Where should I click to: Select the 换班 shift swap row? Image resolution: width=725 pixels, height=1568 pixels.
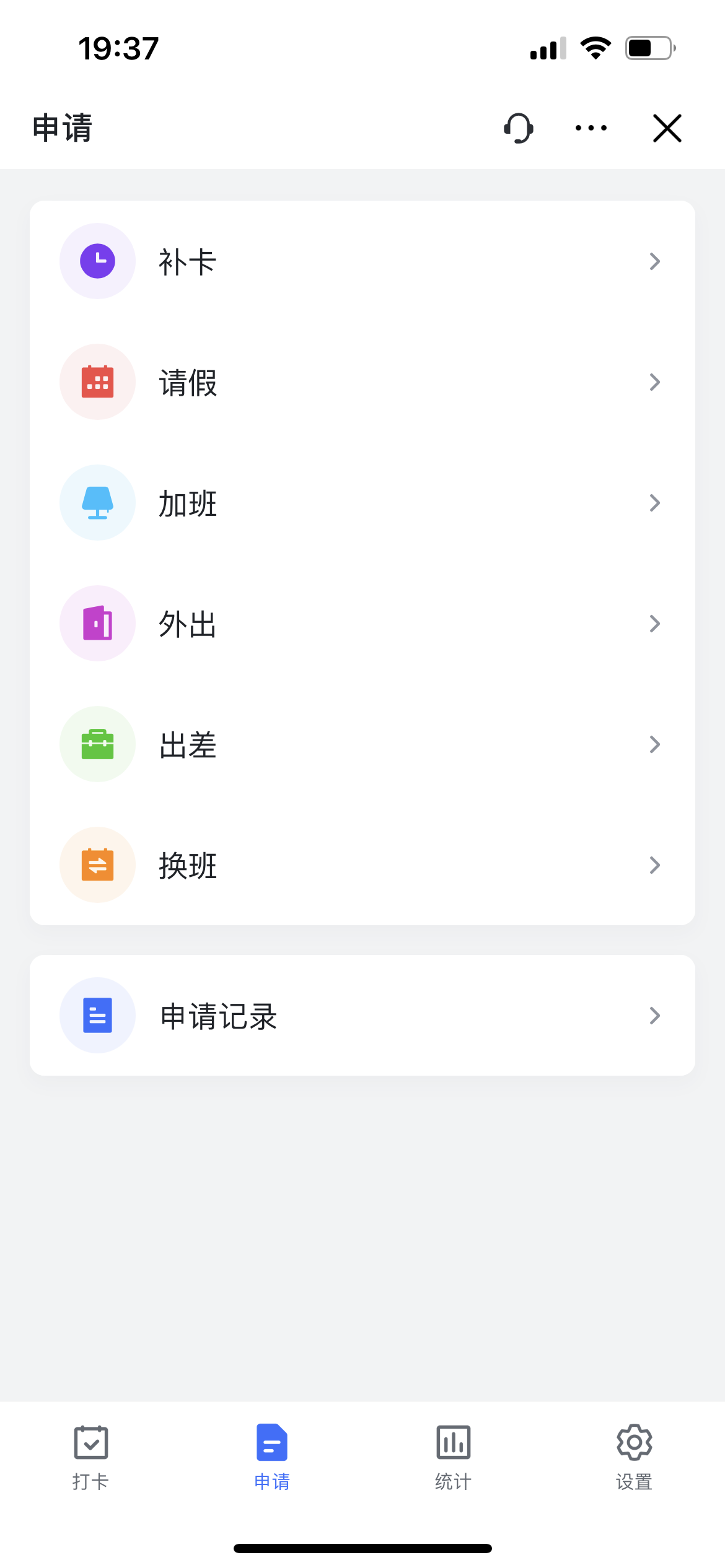[362, 865]
